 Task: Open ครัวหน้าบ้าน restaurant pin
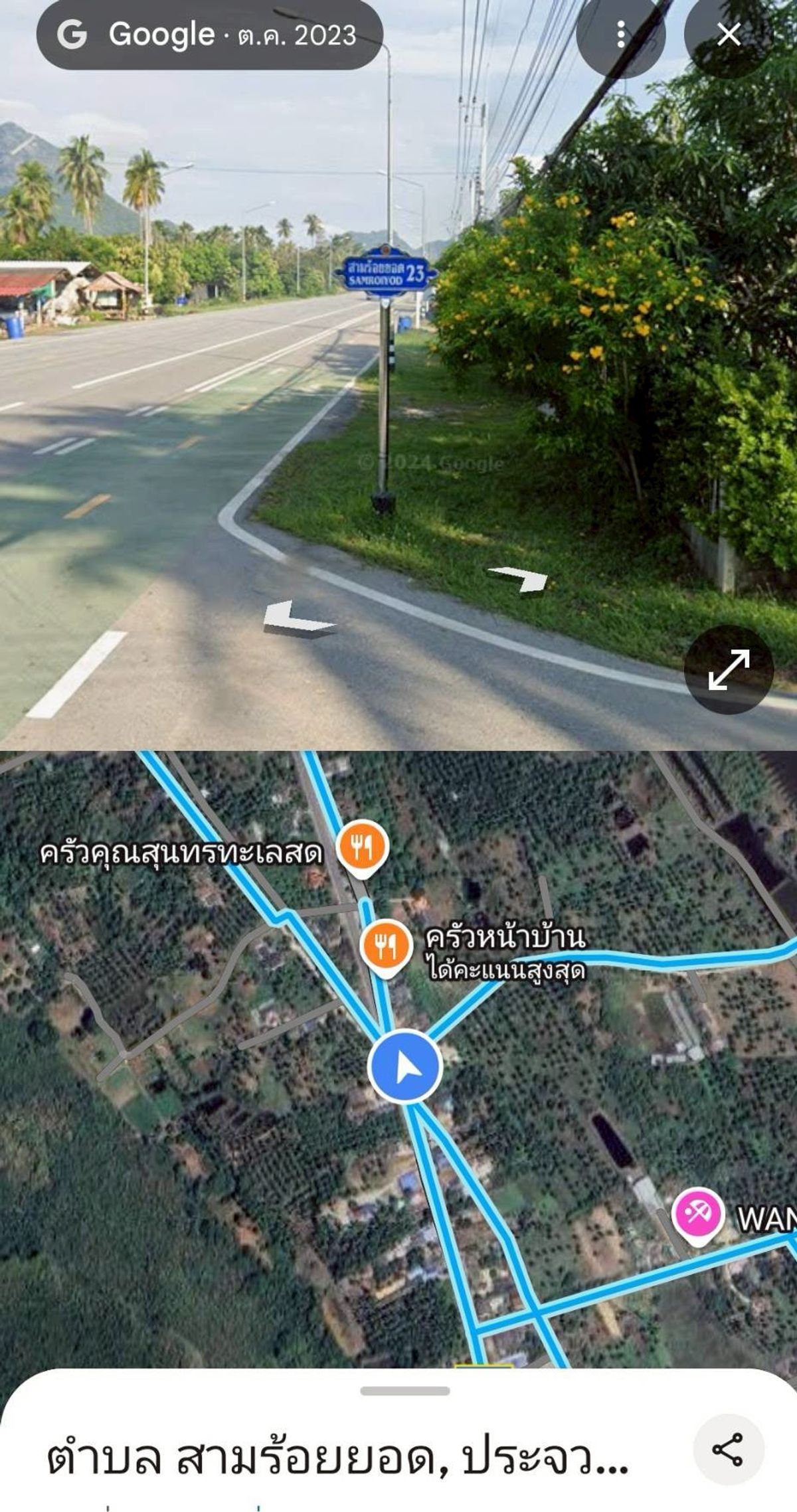386,947
